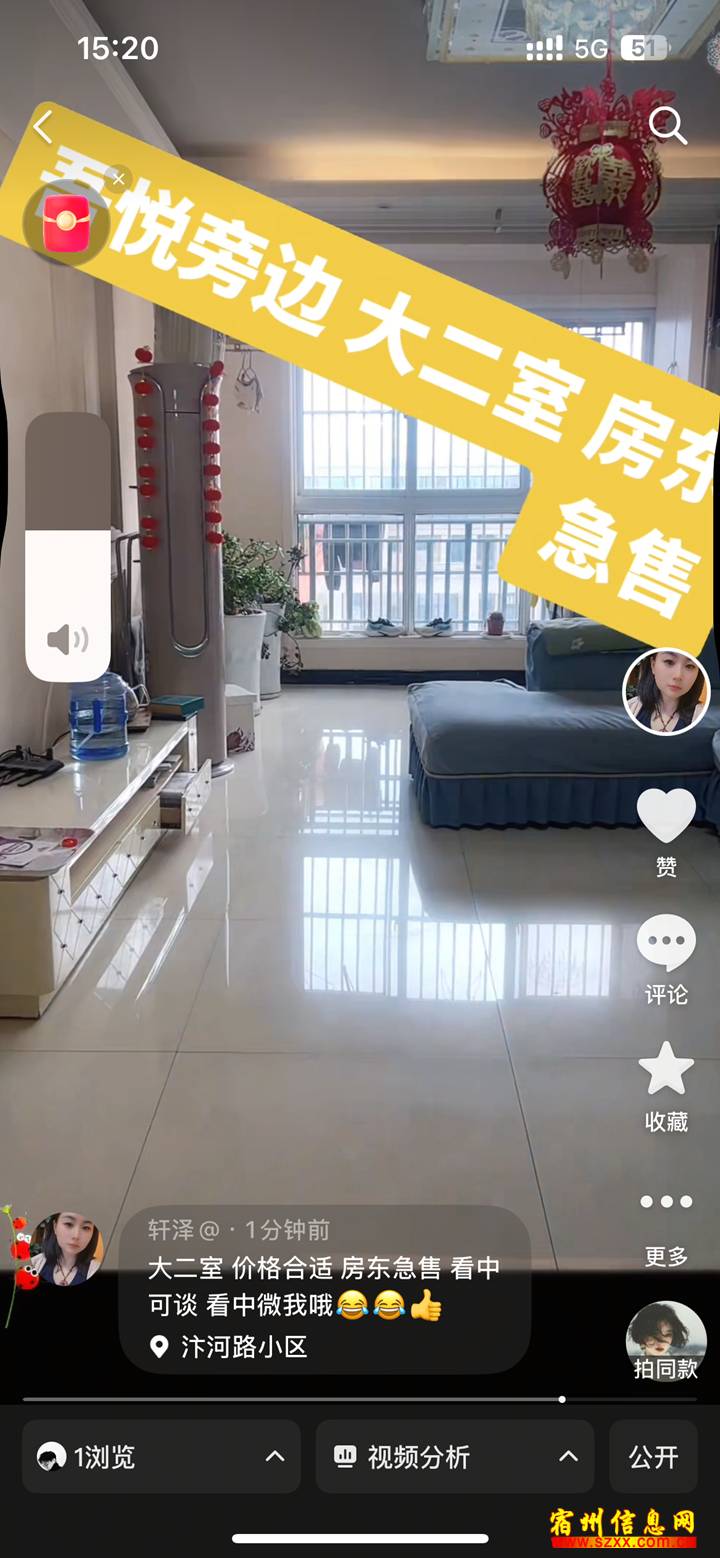This screenshot has width=720, height=1558.
Task: Like this video with the heart
Action: click(x=666, y=816)
